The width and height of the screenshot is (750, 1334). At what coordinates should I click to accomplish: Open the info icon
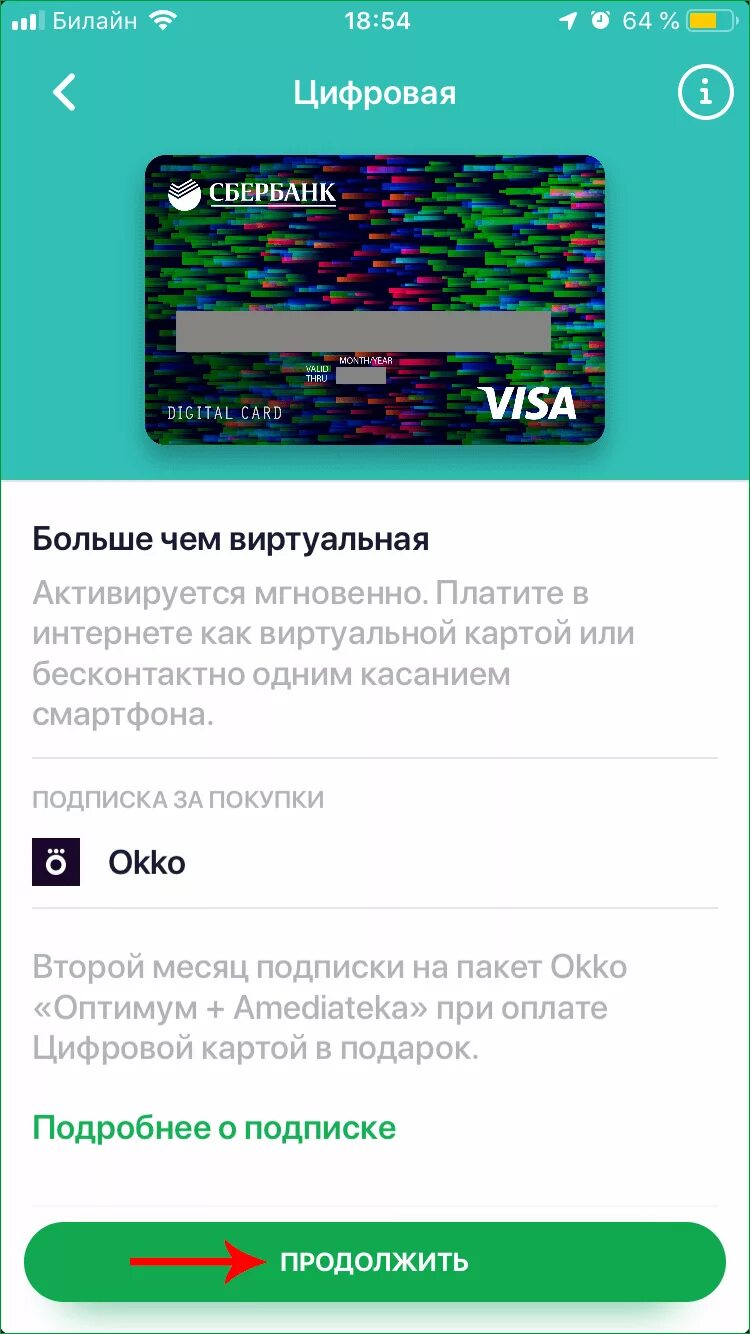click(x=706, y=93)
